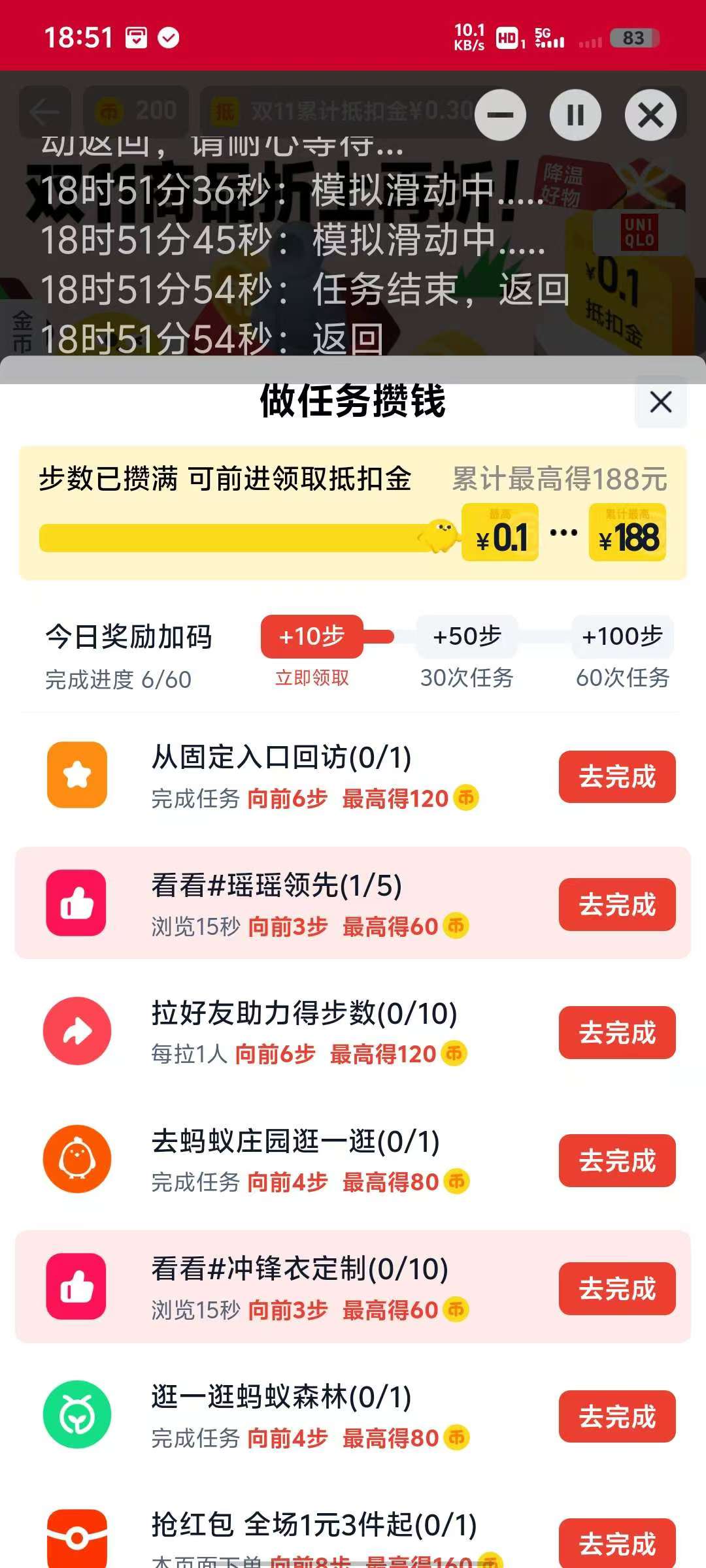Screen dimensions: 706x1568
Task: Start the 看看#冲锋衣定制 browsing task
Action: [x=616, y=1289]
